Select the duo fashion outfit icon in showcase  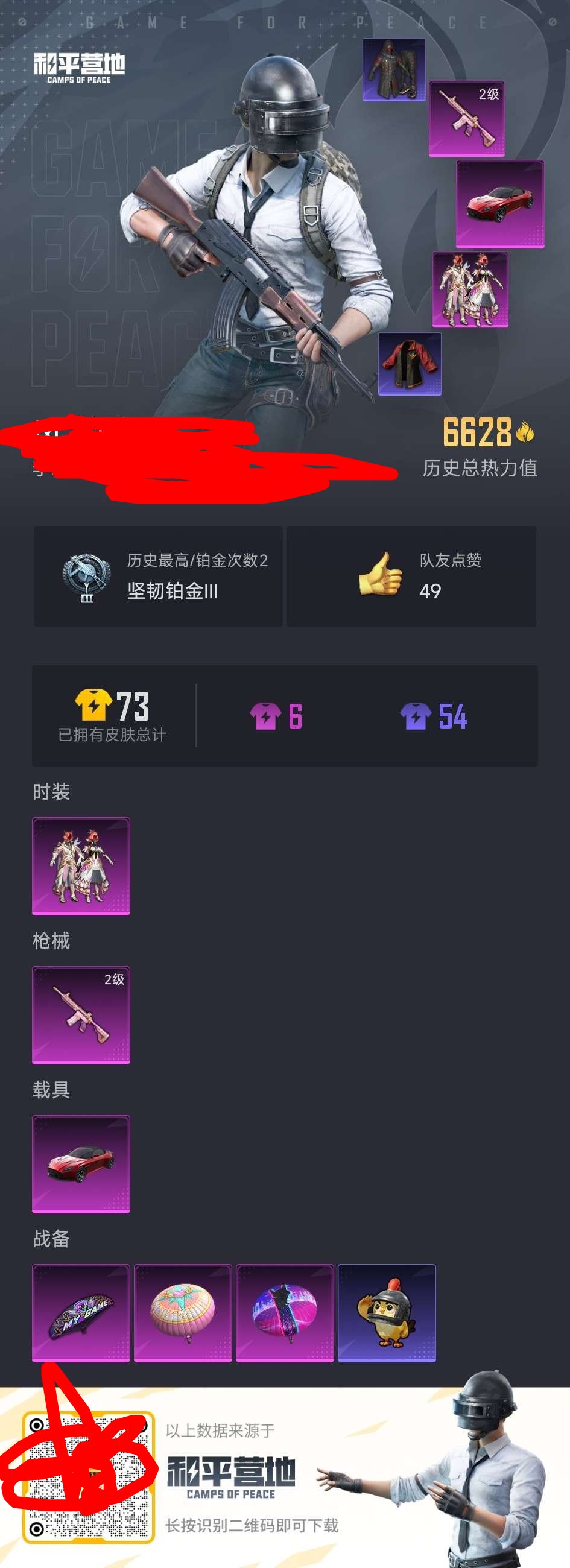[x=470, y=291]
